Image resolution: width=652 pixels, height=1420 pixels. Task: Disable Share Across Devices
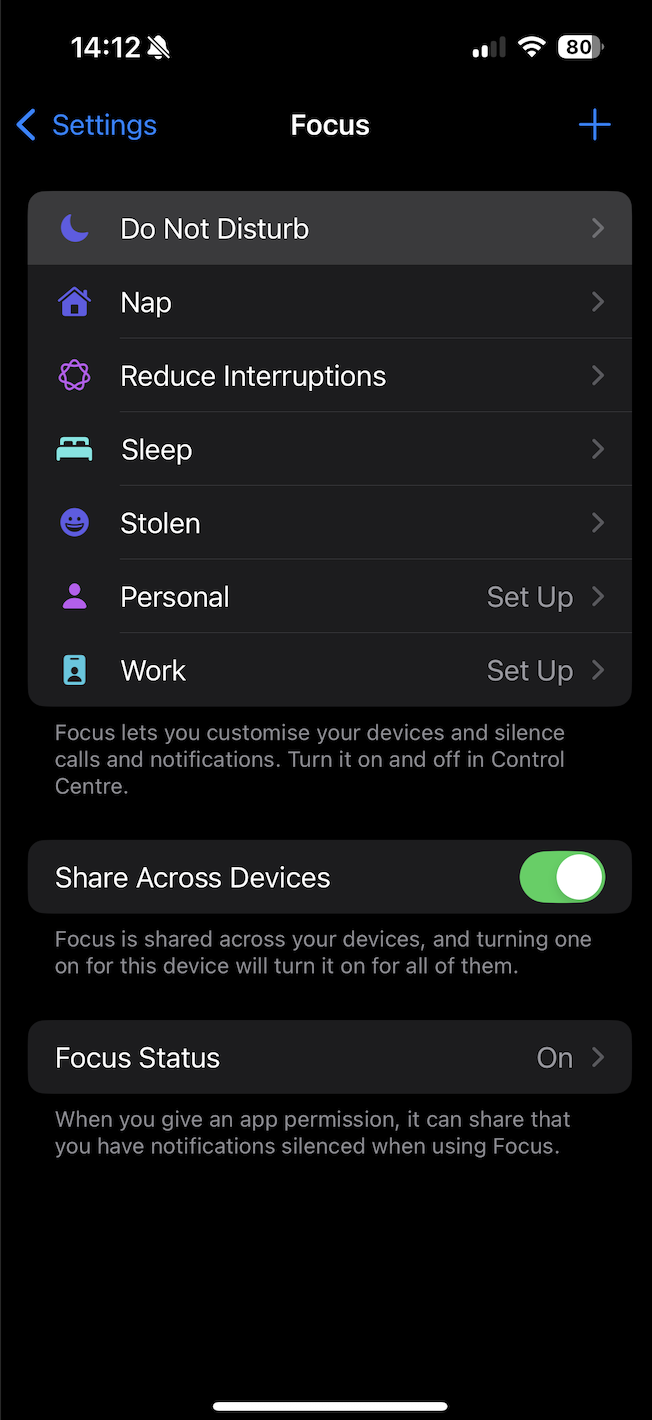(562, 877)
